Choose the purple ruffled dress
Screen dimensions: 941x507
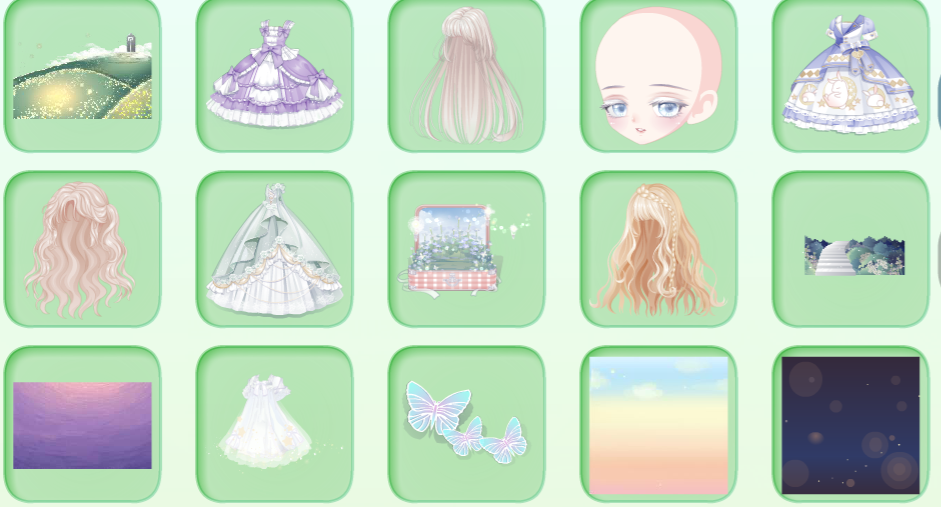[274, 75]
